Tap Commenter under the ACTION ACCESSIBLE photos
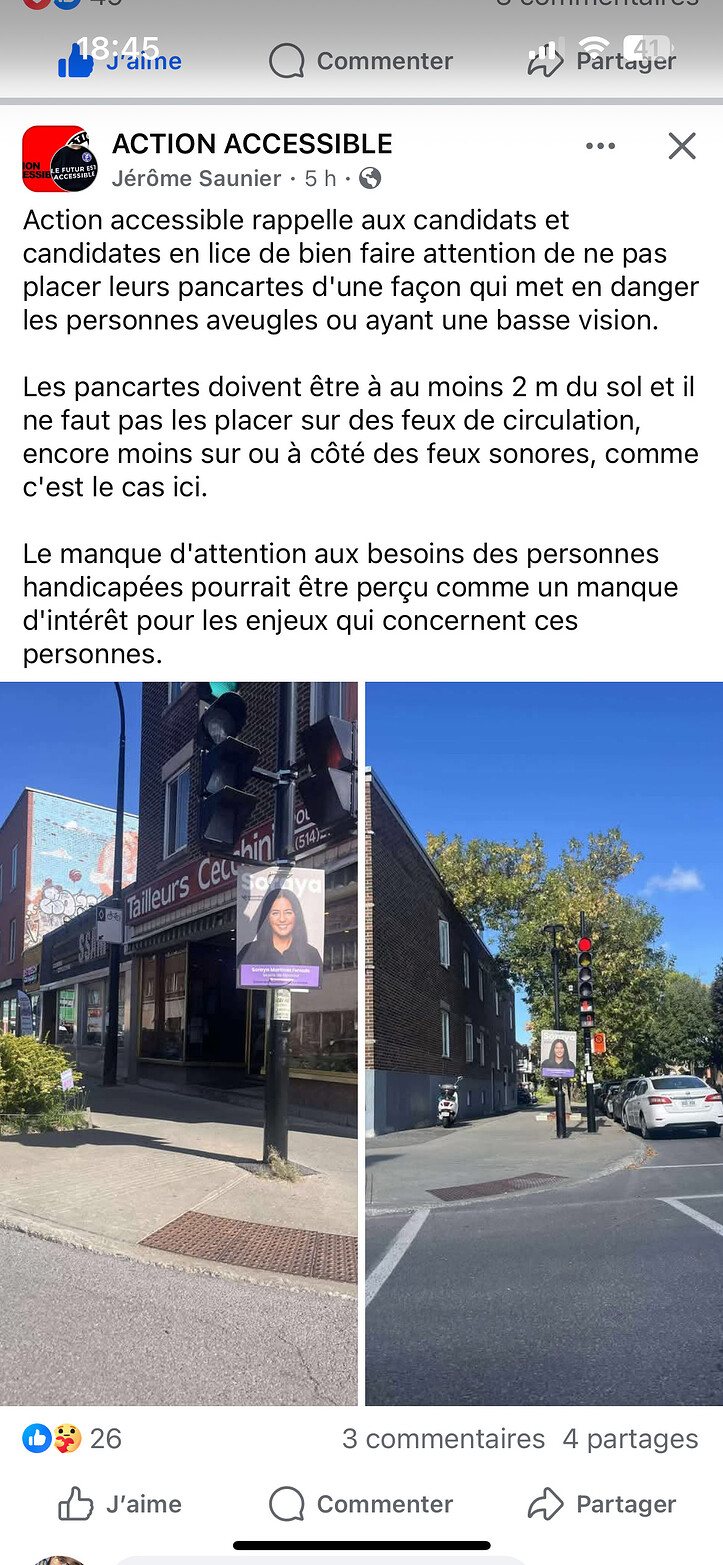The height and width of the screenshot is (1565, 723). [361, 1504]
